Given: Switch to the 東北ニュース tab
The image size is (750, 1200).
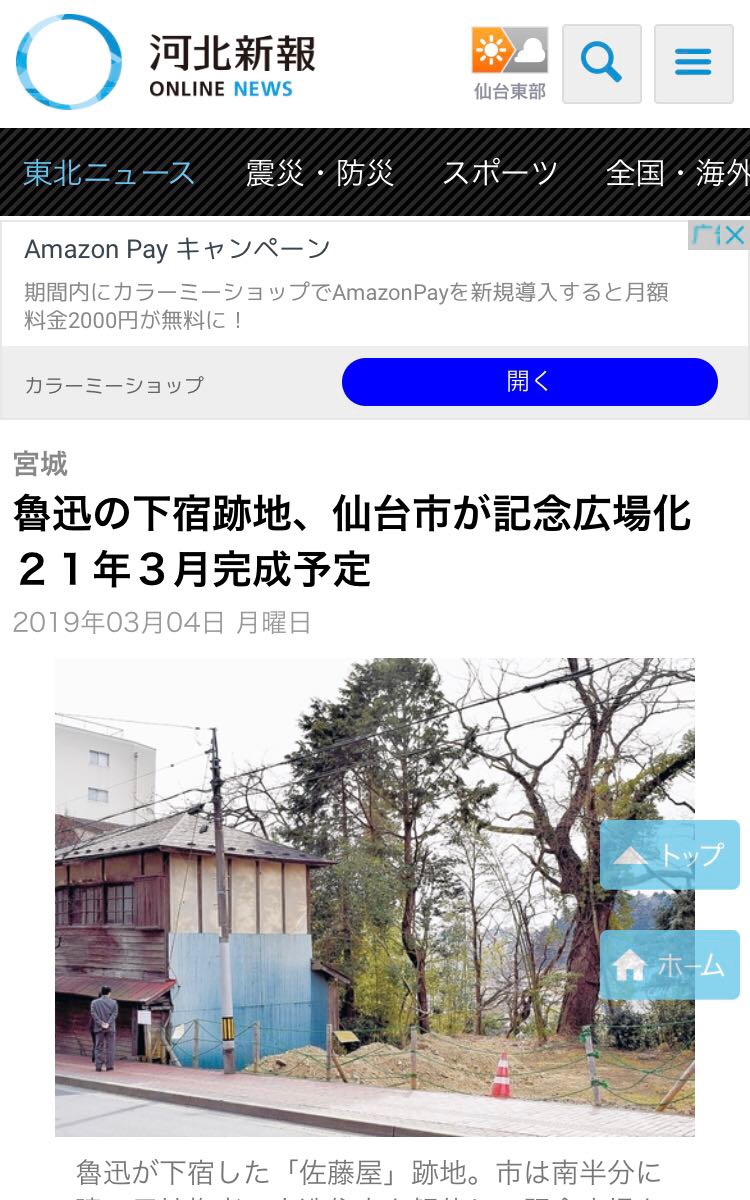Looking at the screenshot, I should click(110, 173).
